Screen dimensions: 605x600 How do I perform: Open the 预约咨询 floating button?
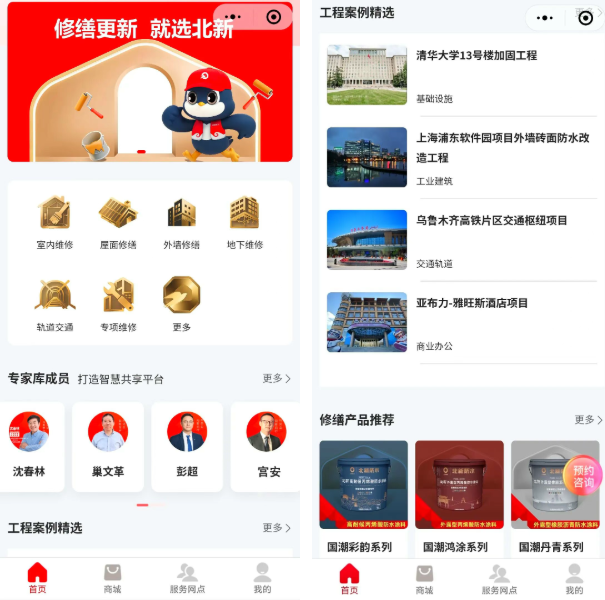pos(583,475)
